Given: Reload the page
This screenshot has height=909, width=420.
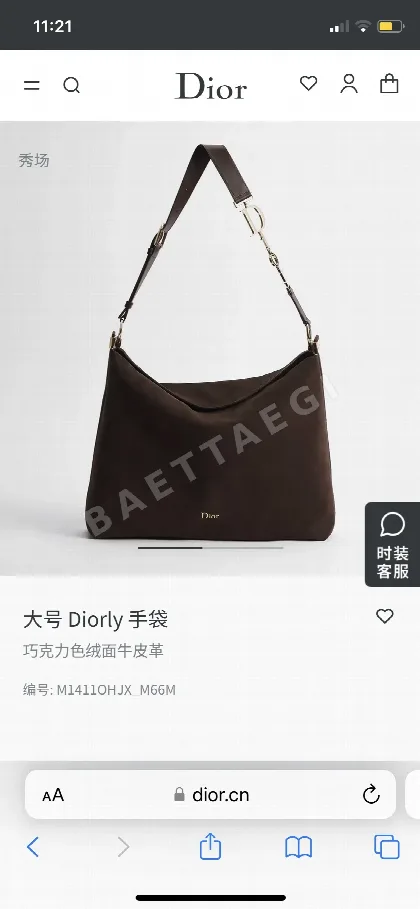Looking at the screenshot, I should (371, 794).
